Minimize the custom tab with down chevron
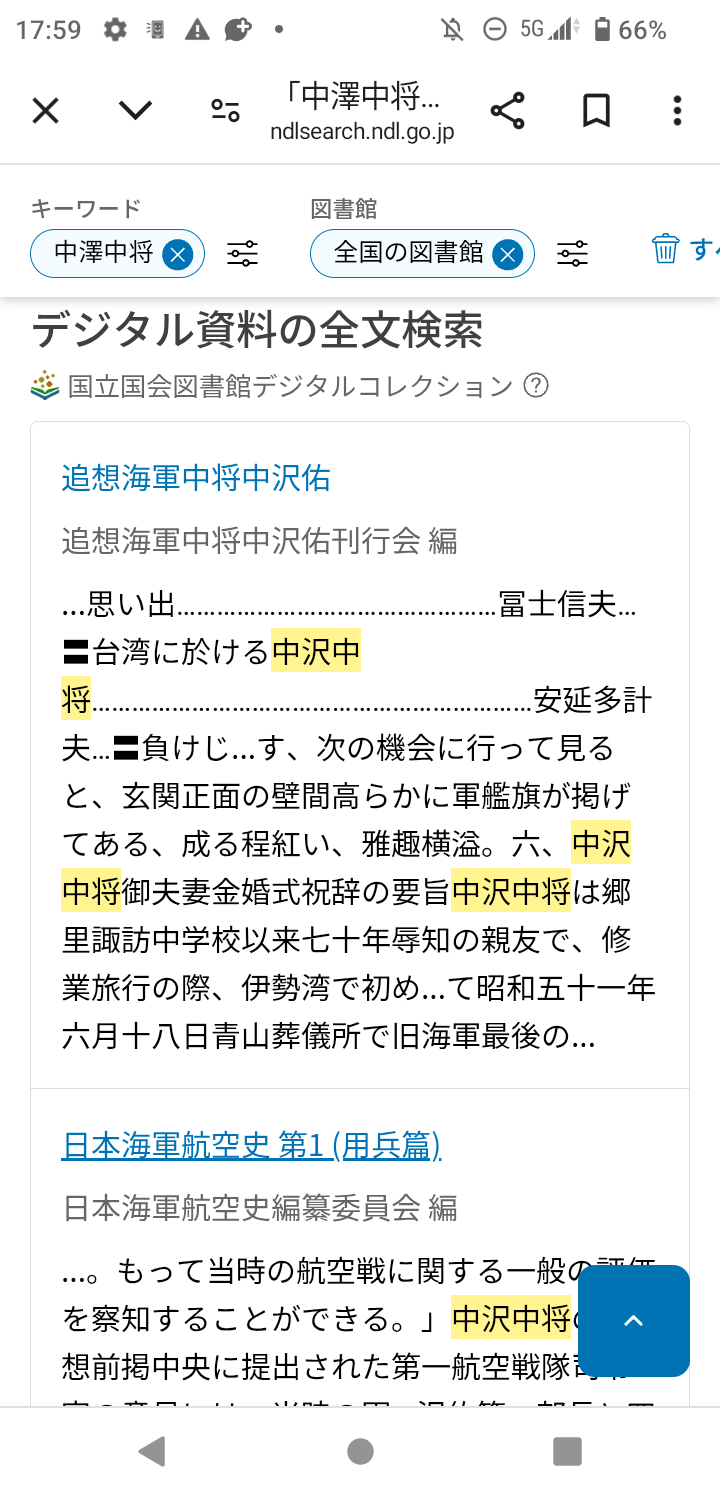 (135, 111)
